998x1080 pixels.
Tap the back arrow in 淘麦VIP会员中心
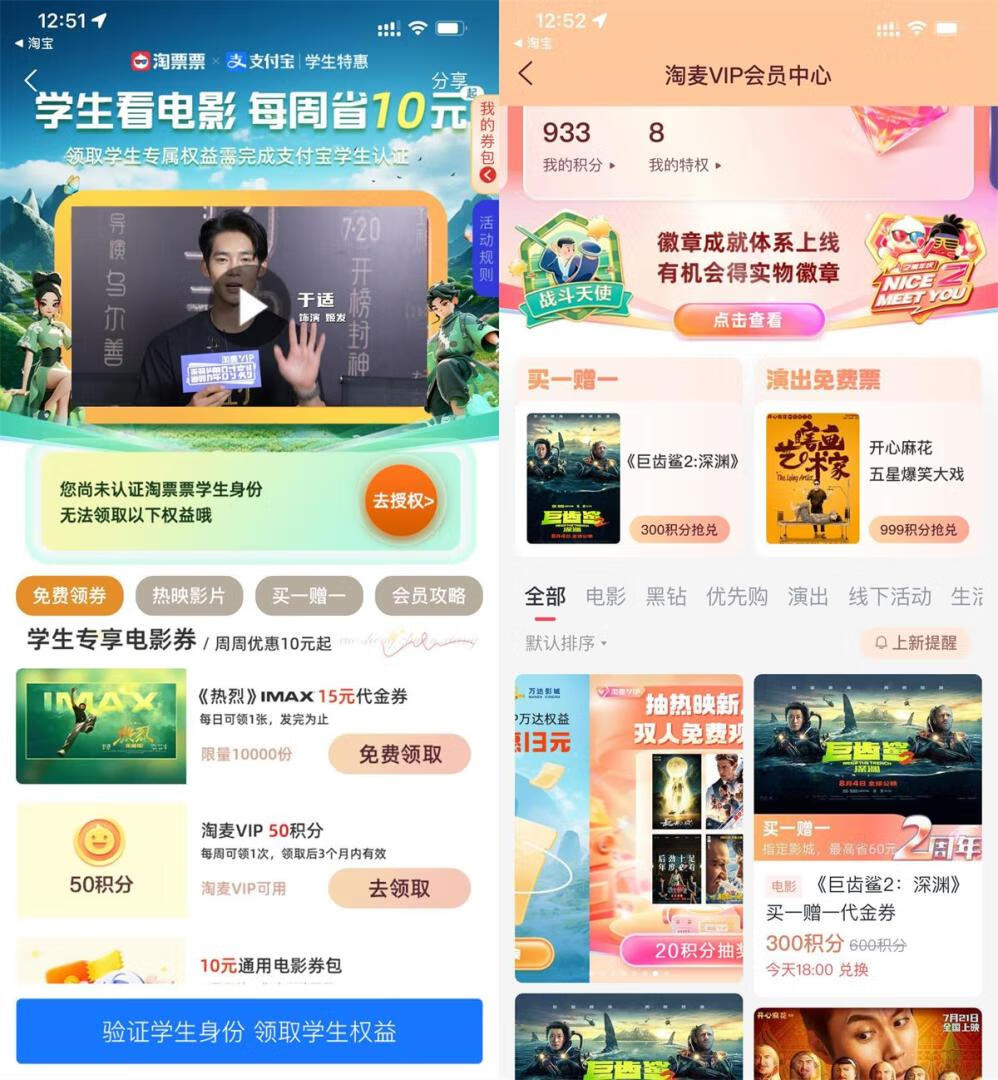524,75
